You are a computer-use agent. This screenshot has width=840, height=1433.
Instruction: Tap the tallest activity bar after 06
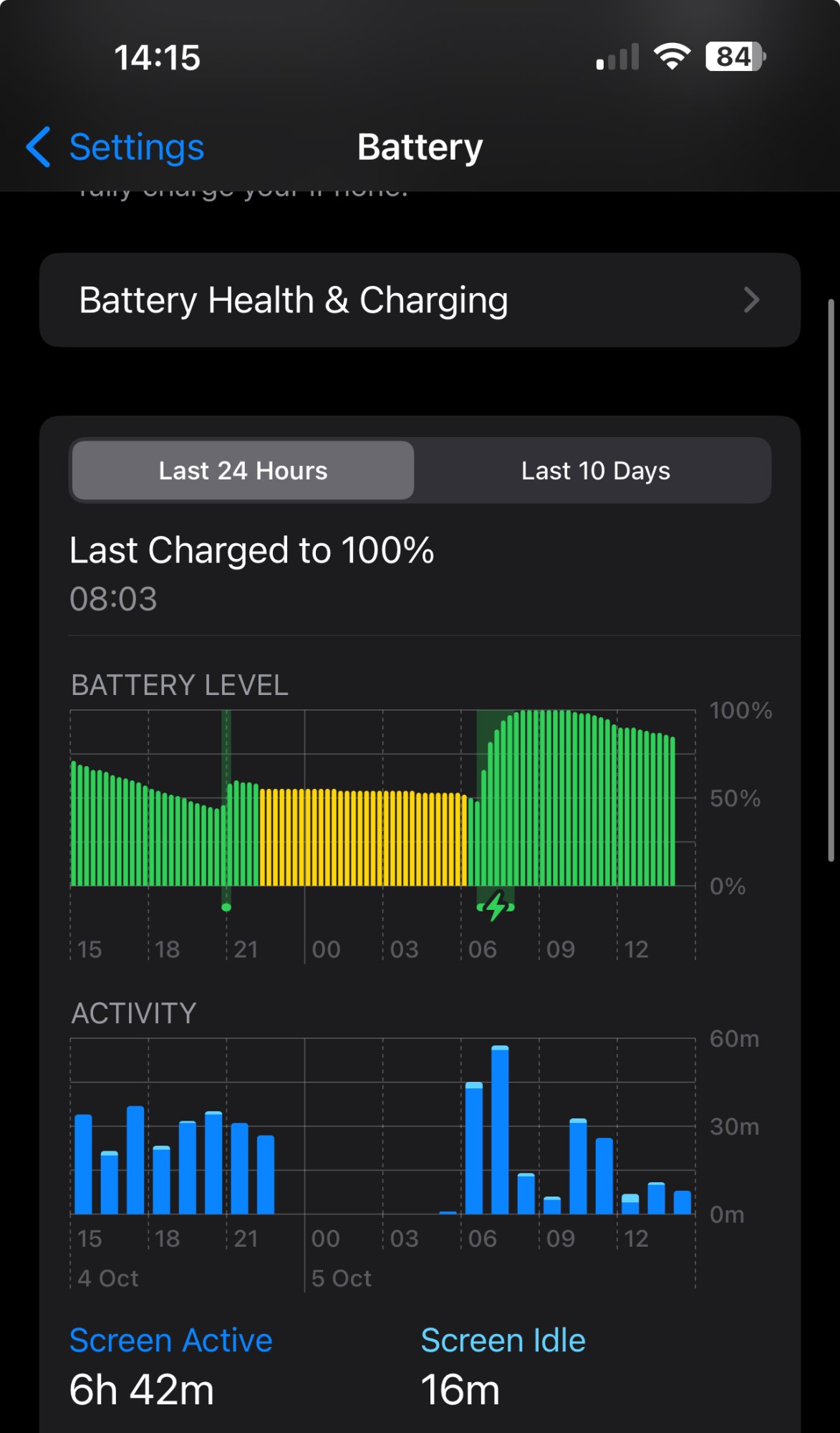point(500,1130)
